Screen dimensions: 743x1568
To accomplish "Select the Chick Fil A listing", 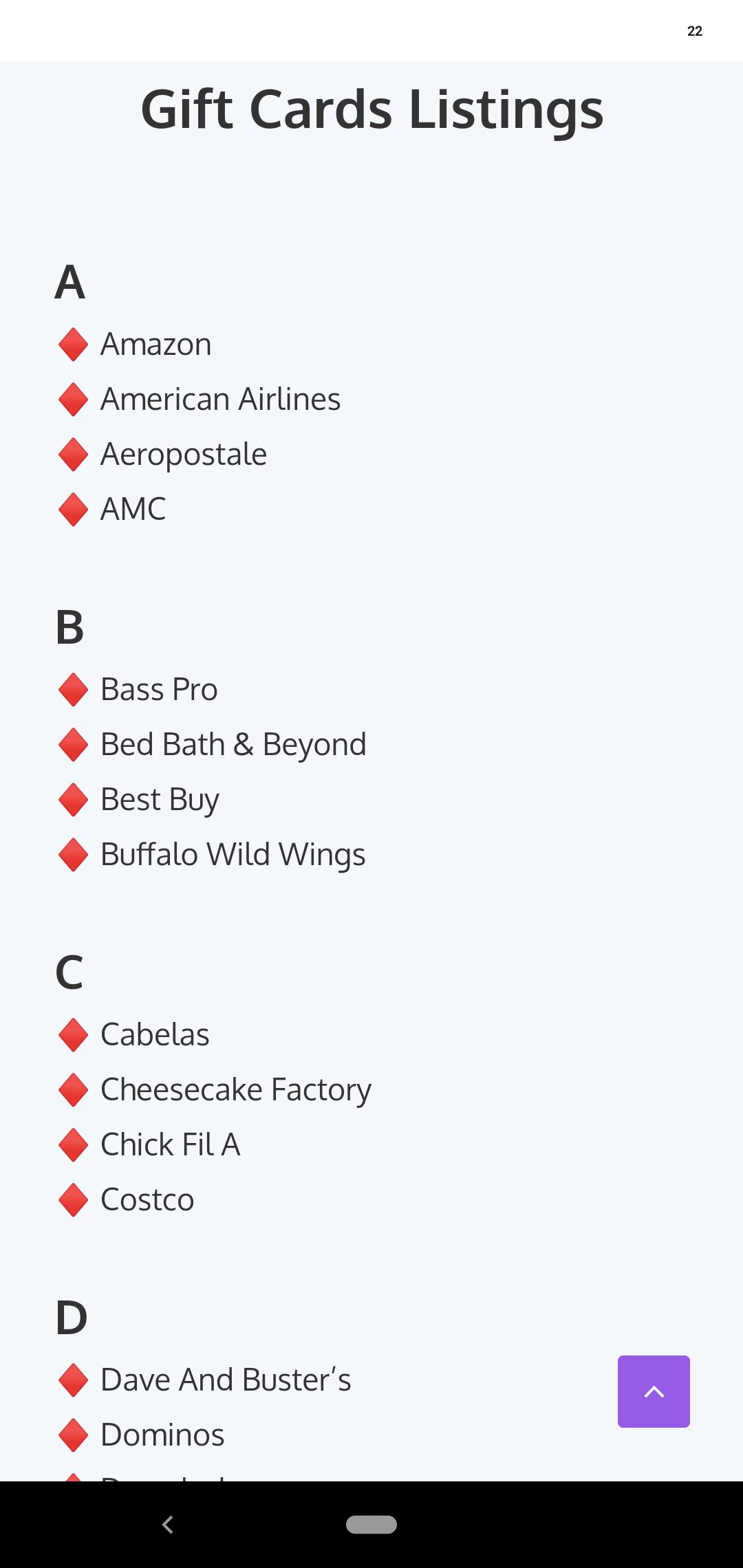I will pyautogui.click(x=170, y=1144).
